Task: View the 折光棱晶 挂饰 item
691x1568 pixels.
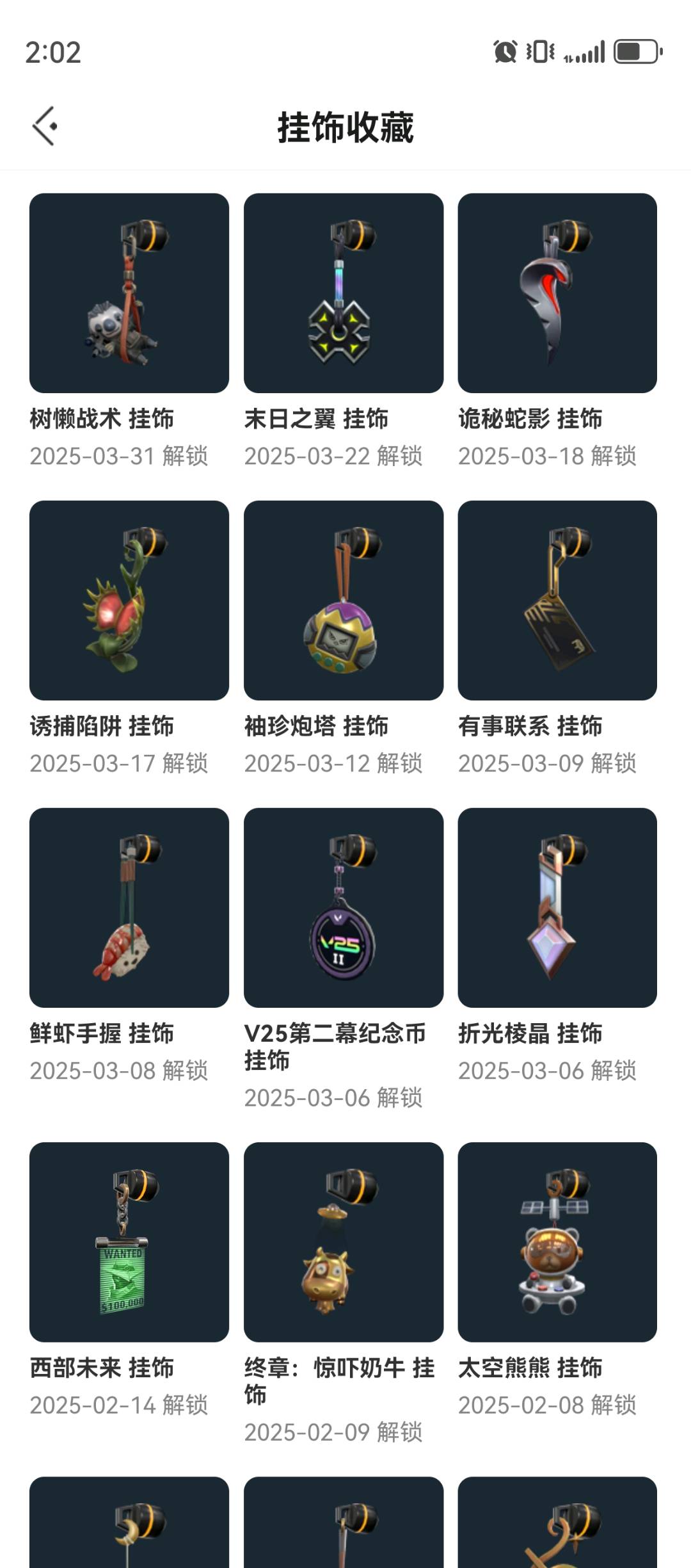Action: point(557,908)
